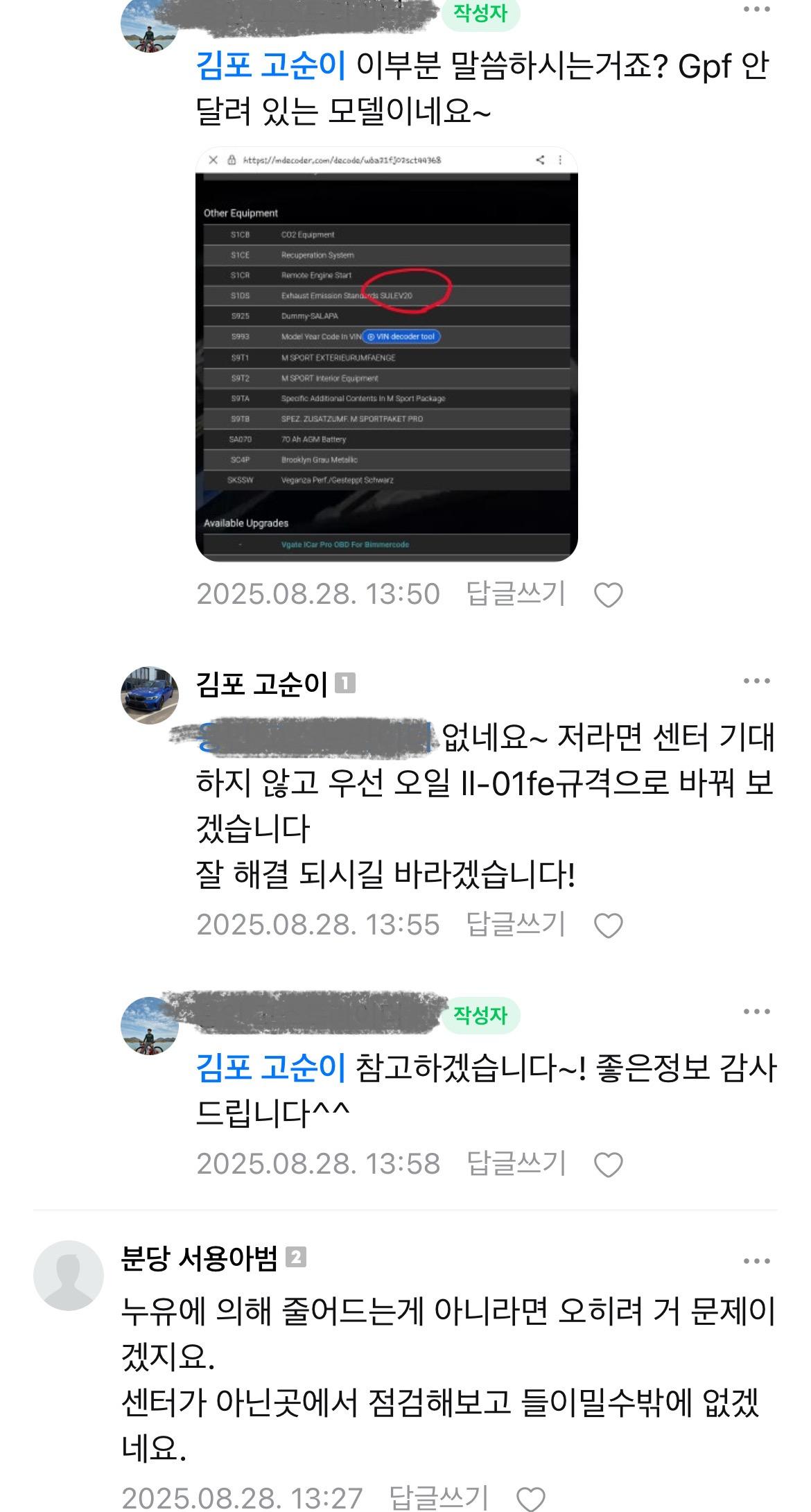Like 김포 고순이's 13:55 comment
The image size is (811, 1512).
609,926
